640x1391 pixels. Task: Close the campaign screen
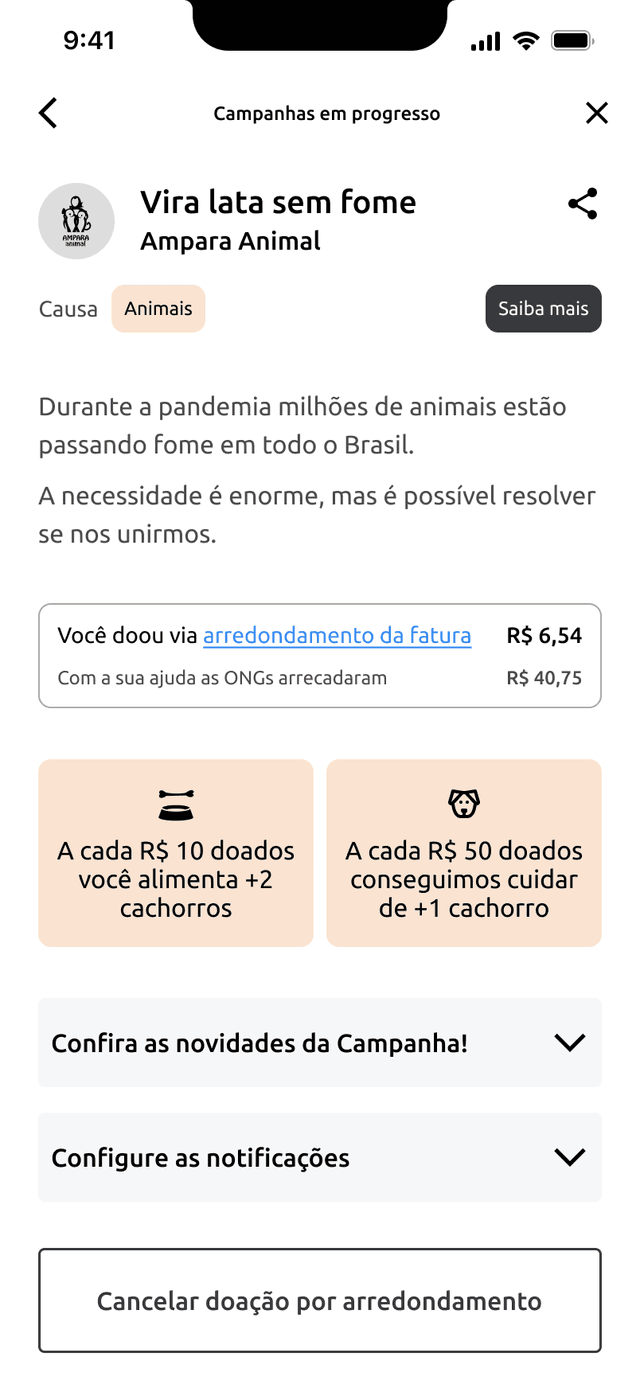(596, 113)
